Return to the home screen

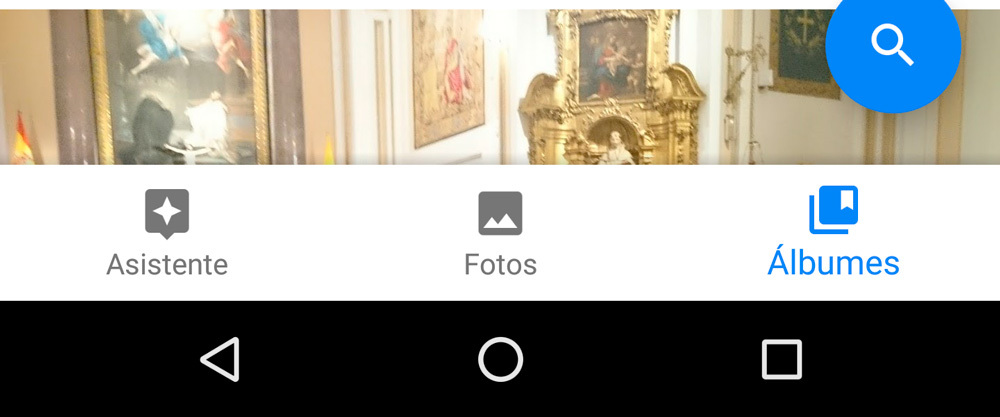(500, 359)
